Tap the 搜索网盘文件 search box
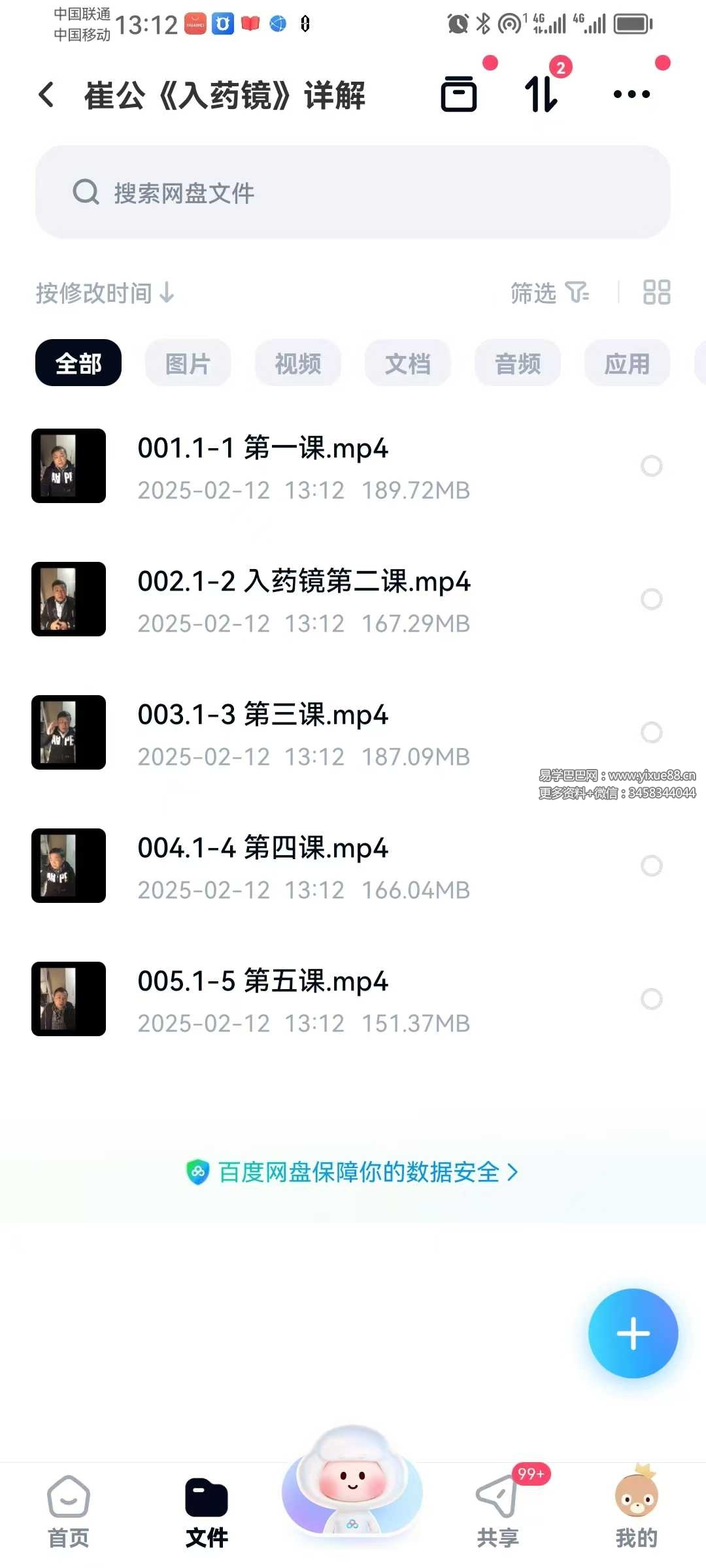Image resolution: width=706 pixels, height=1568 pixels. point(353,193)
